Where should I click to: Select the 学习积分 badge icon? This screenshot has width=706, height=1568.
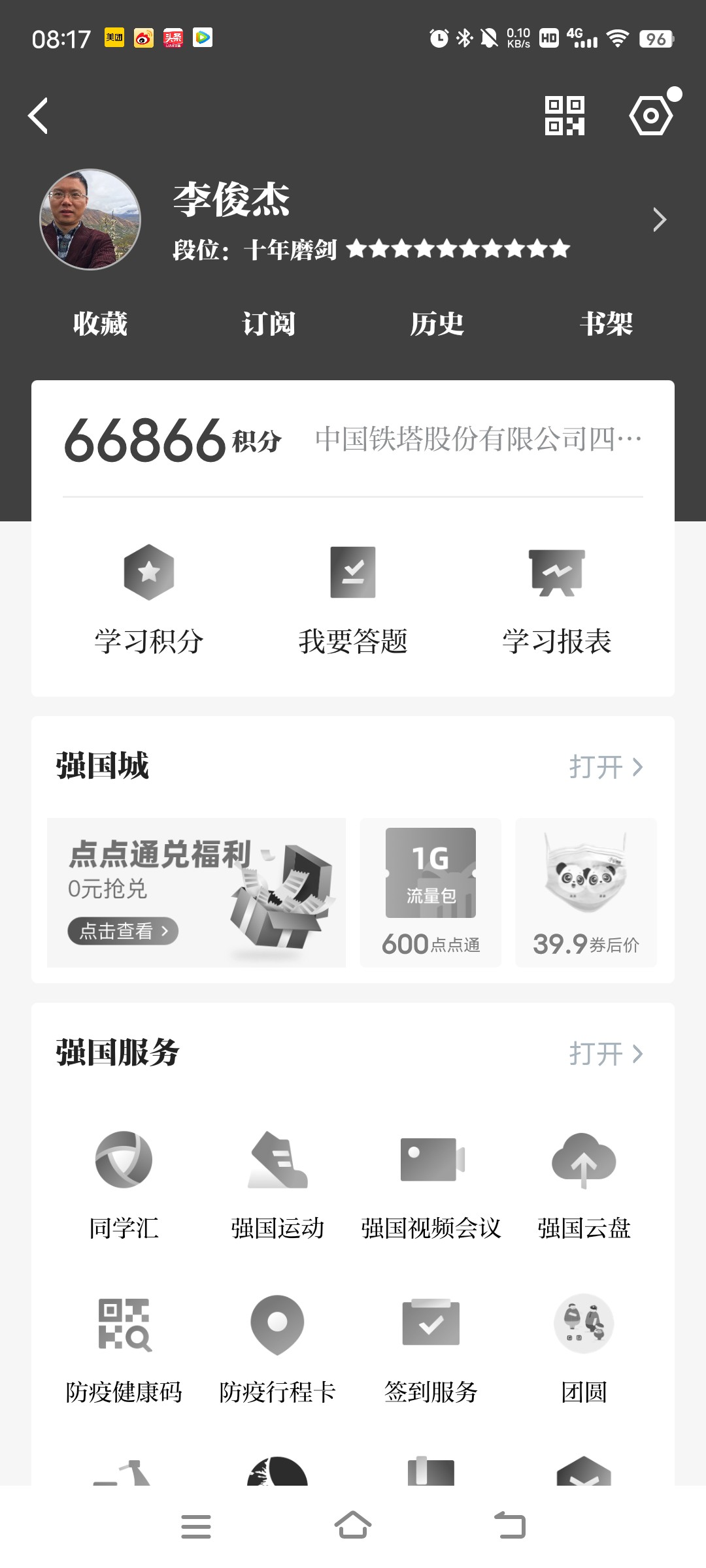coord(148,574)
